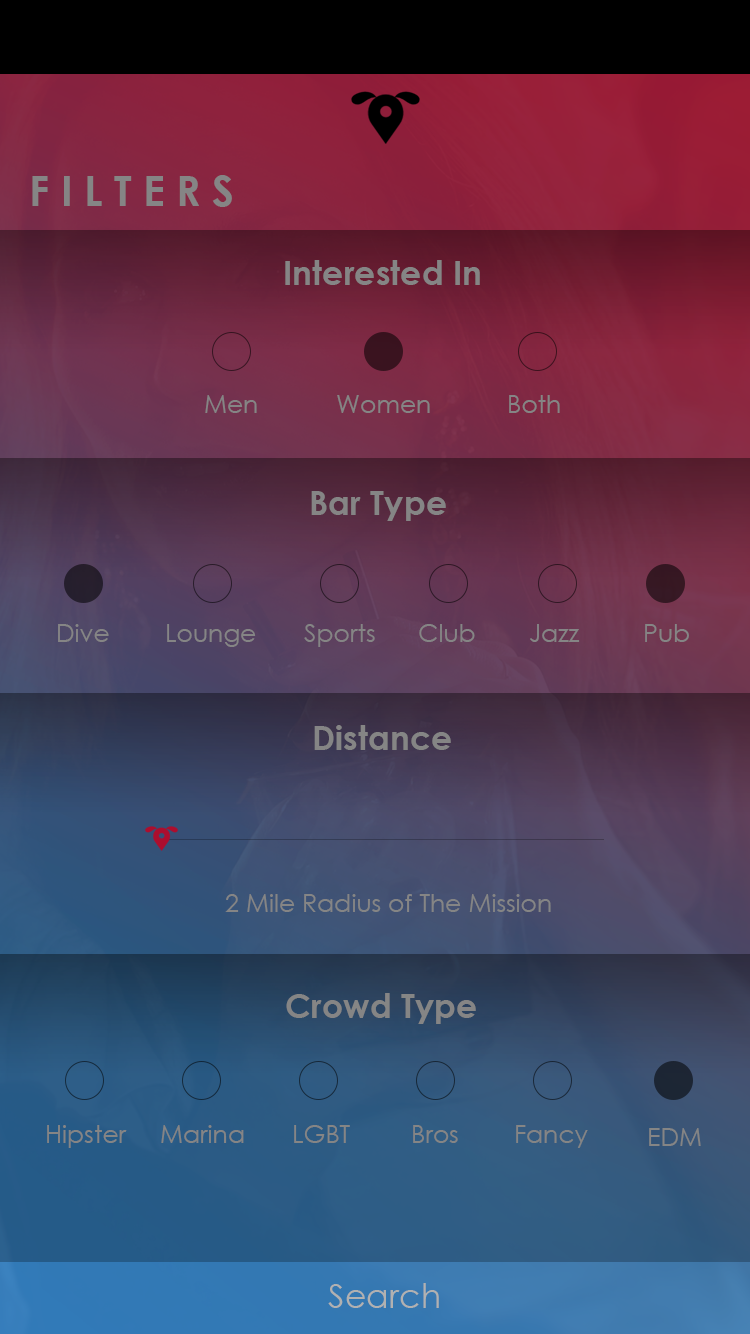
Task: Select the Bros crowd type
Action: pyautogui.click(x=435, y=1081)
